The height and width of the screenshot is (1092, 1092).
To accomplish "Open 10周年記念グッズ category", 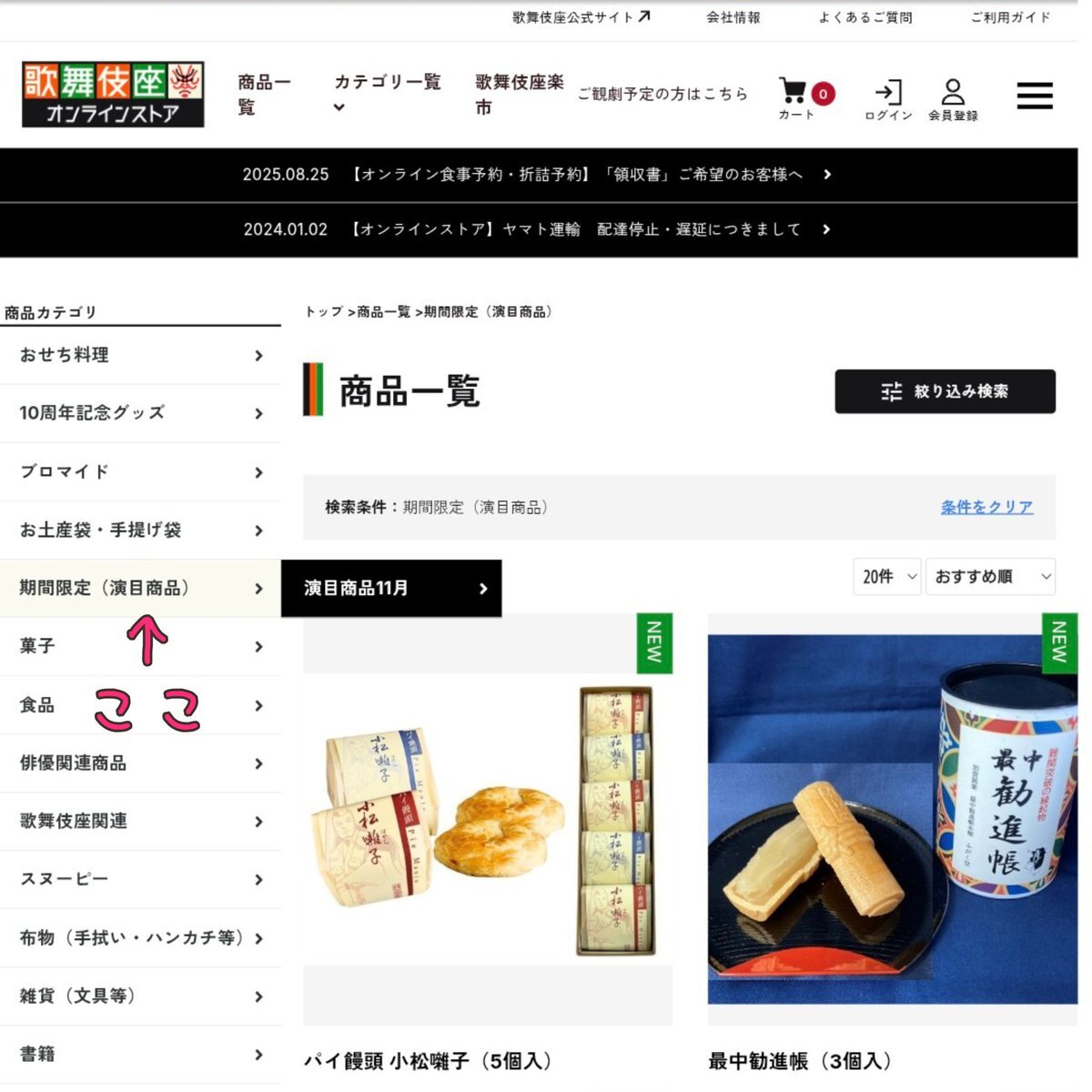I will [x=141, y=413].
